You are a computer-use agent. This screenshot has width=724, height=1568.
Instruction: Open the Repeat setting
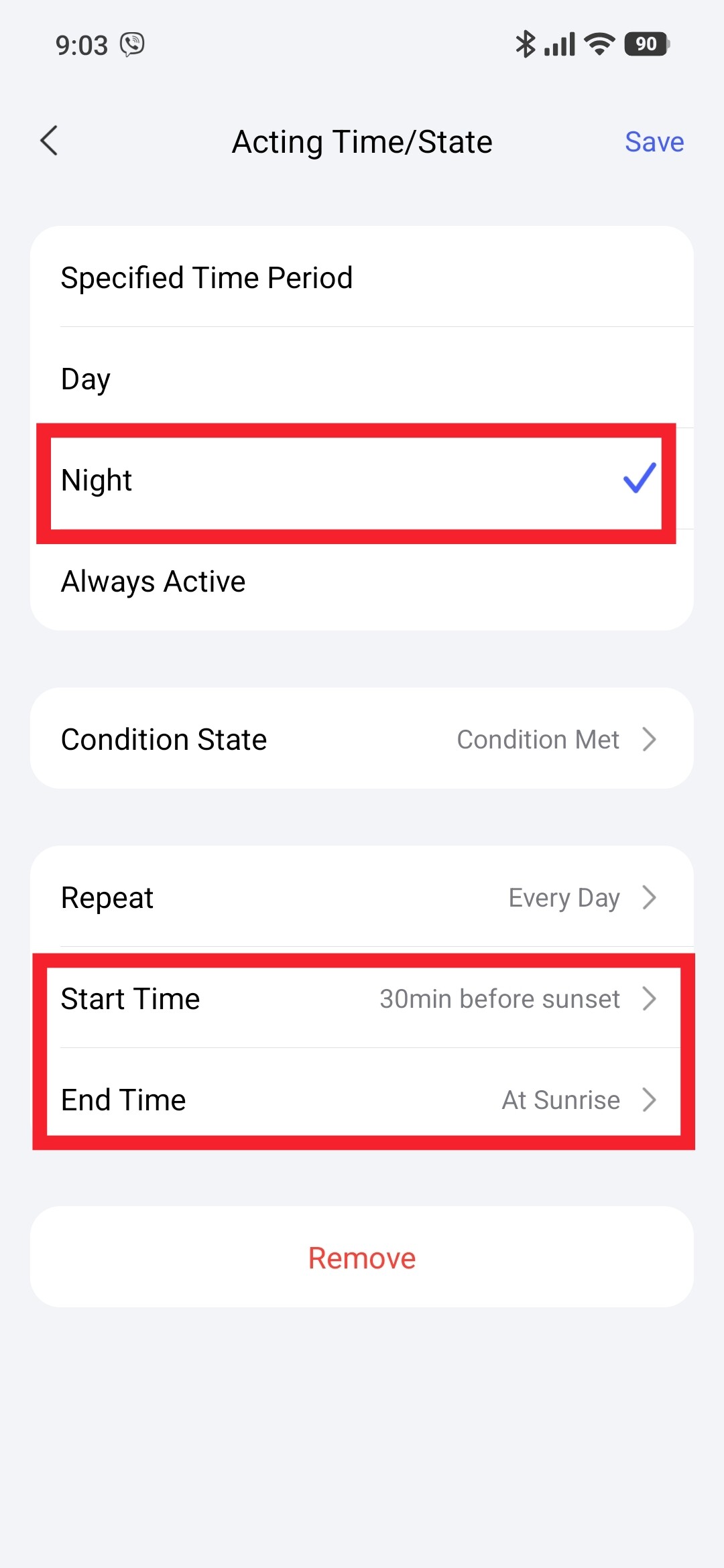coord(362,897)
